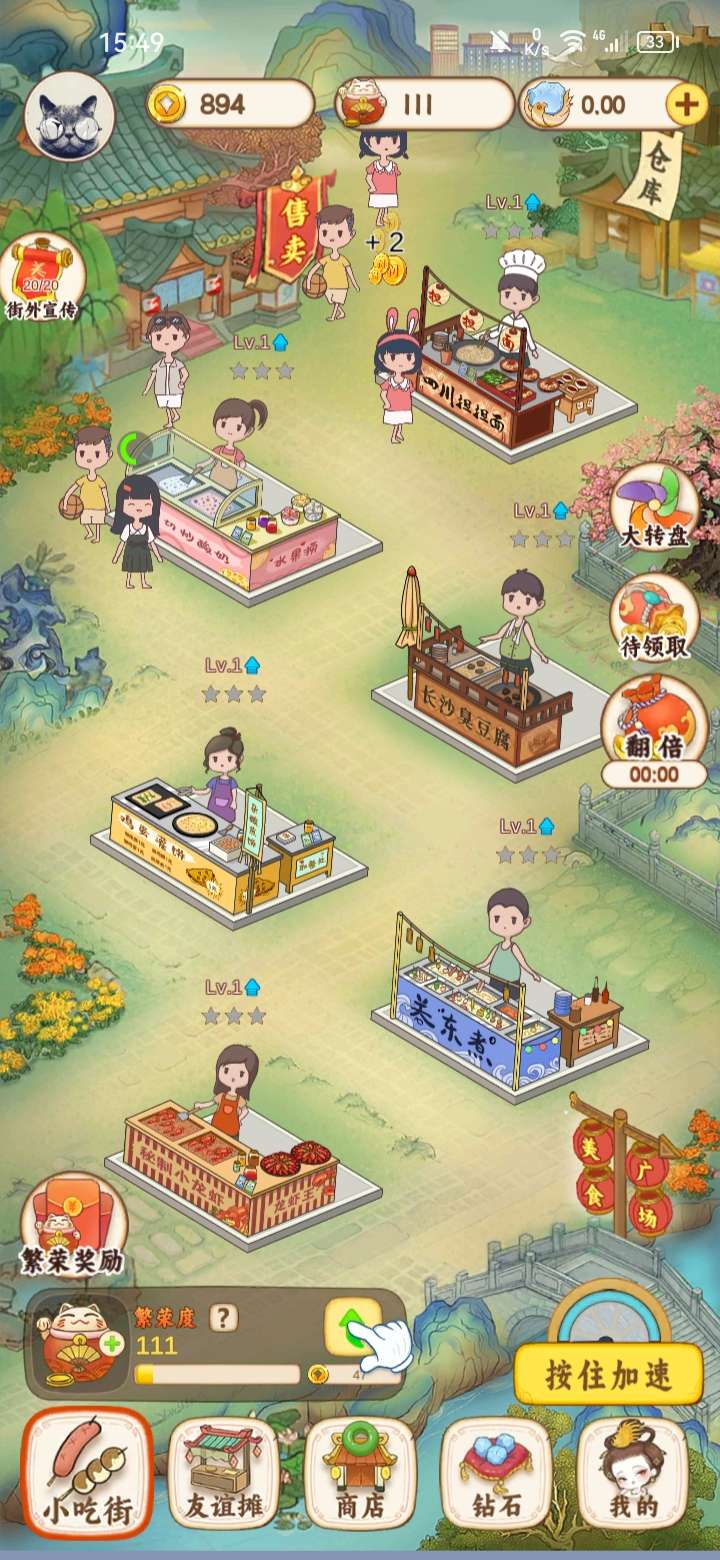Viewport: 720px width, 1560px height.
Task: Spin the 大转盘 wheel
Action: 655,507
